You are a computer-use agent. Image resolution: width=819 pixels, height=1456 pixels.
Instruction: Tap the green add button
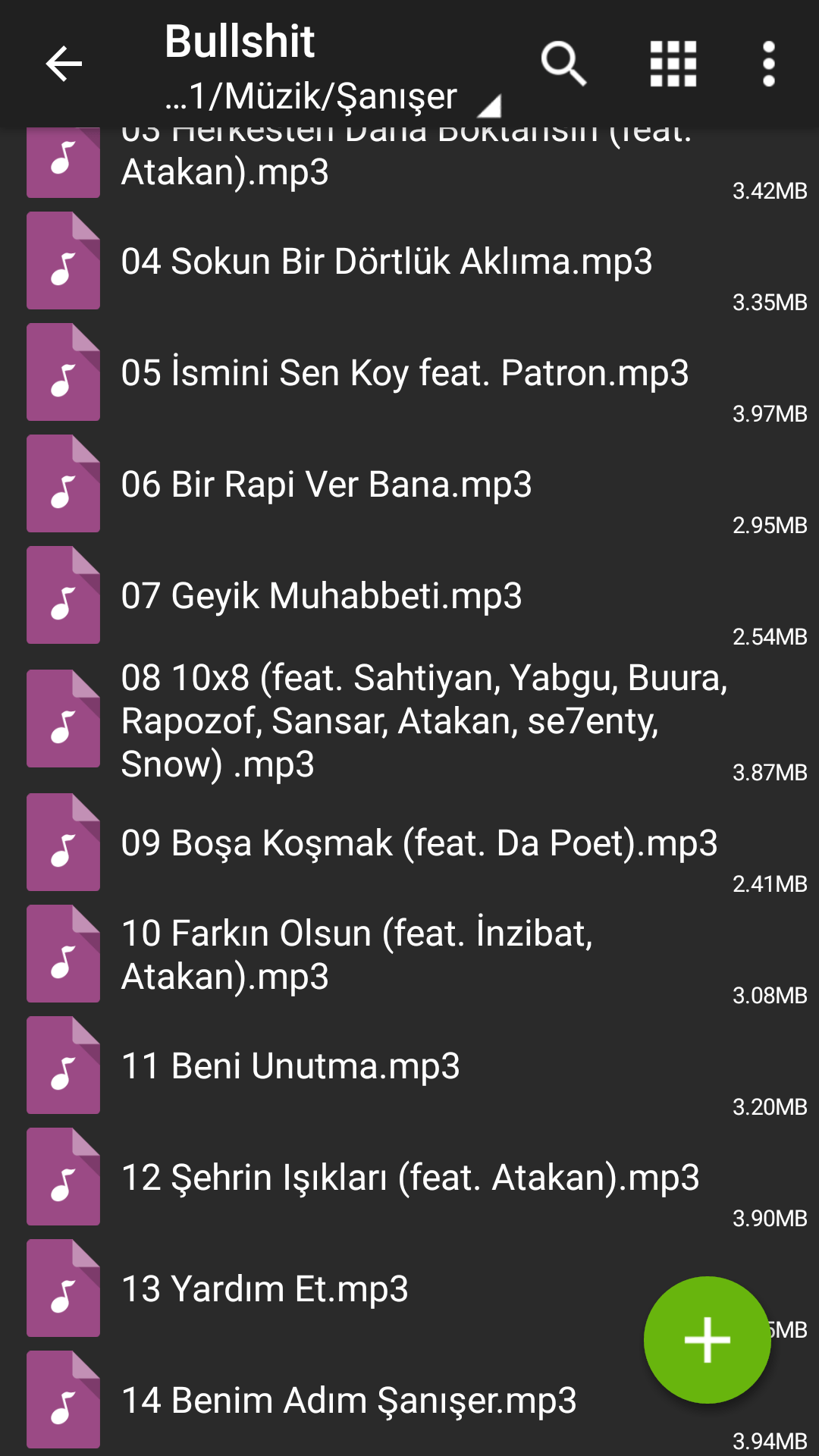click(x=707, y=1340)
